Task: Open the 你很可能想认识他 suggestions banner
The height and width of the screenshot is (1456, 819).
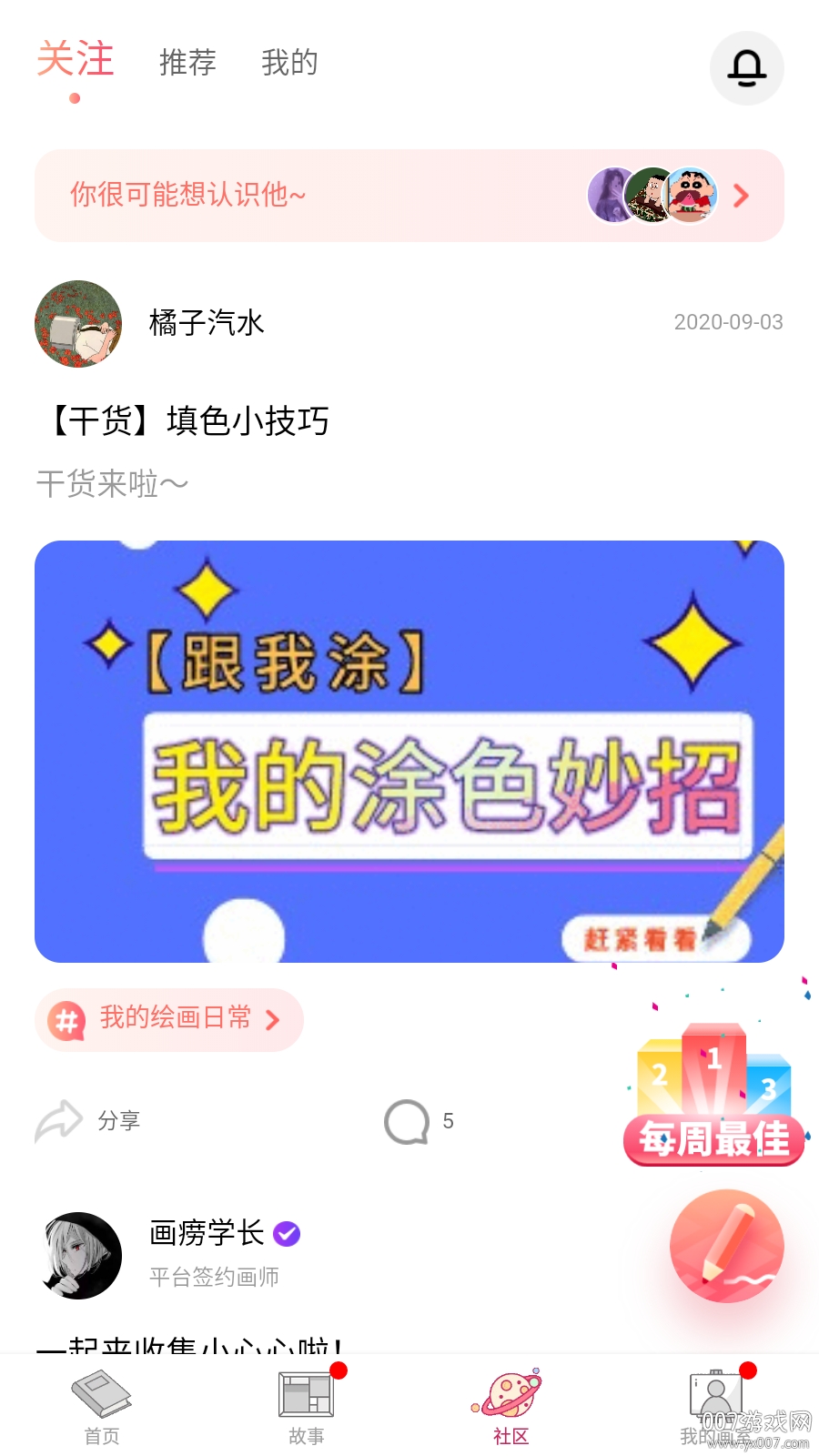Action: [409, 196]
